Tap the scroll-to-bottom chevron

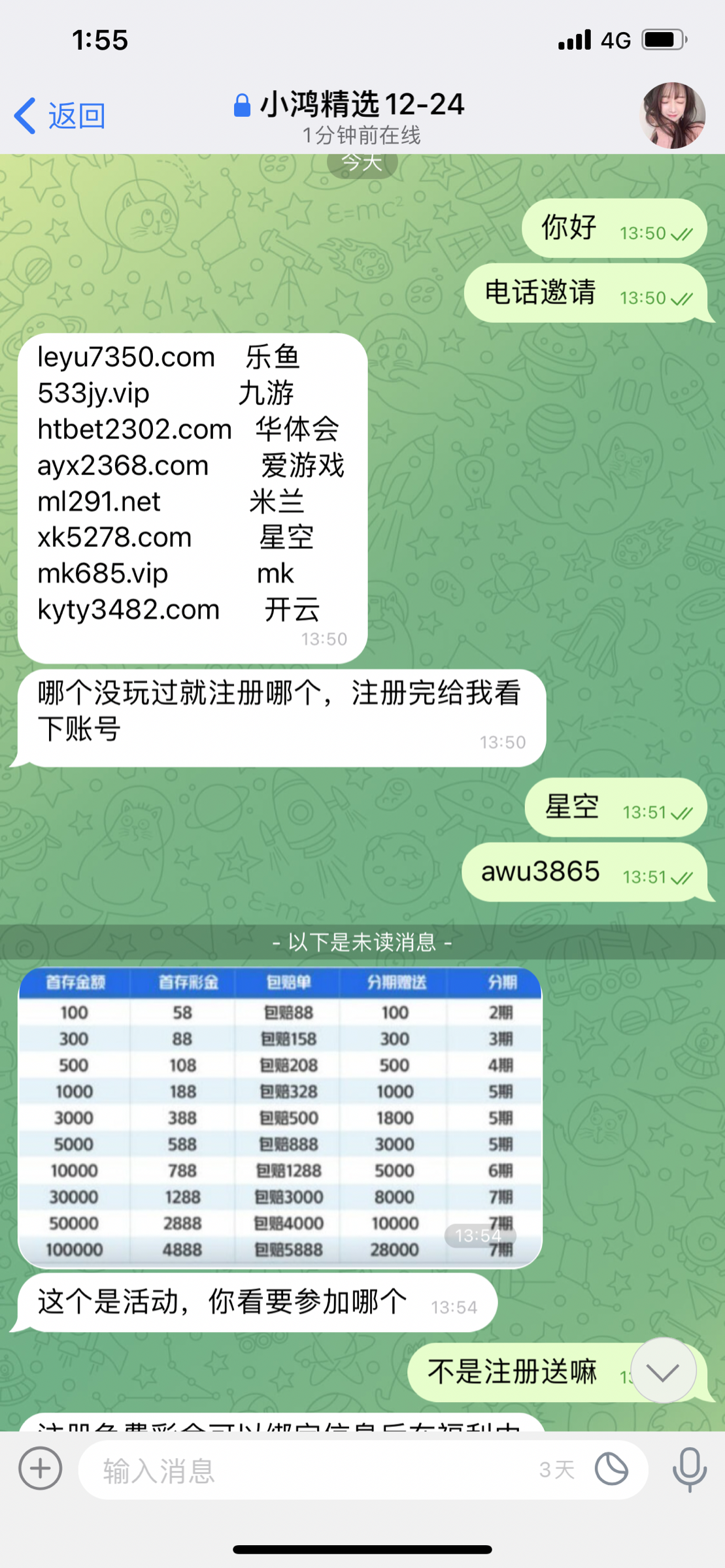(664, 1372)
